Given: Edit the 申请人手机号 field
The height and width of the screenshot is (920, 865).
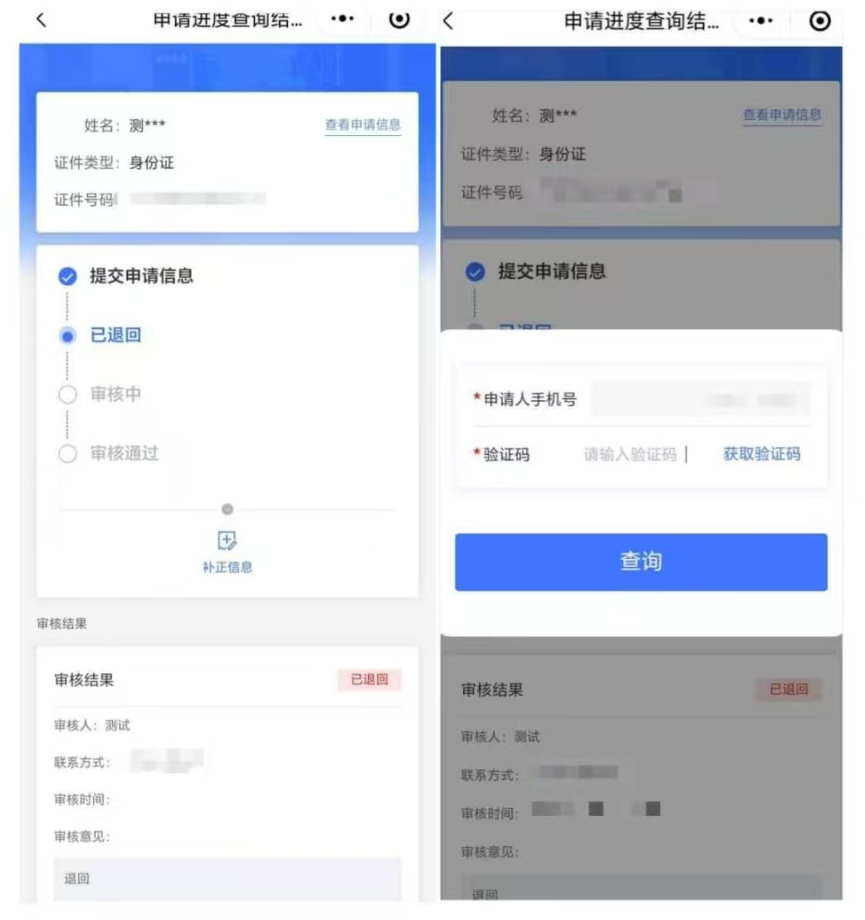Looking at the screenshot, I should 700,400.
